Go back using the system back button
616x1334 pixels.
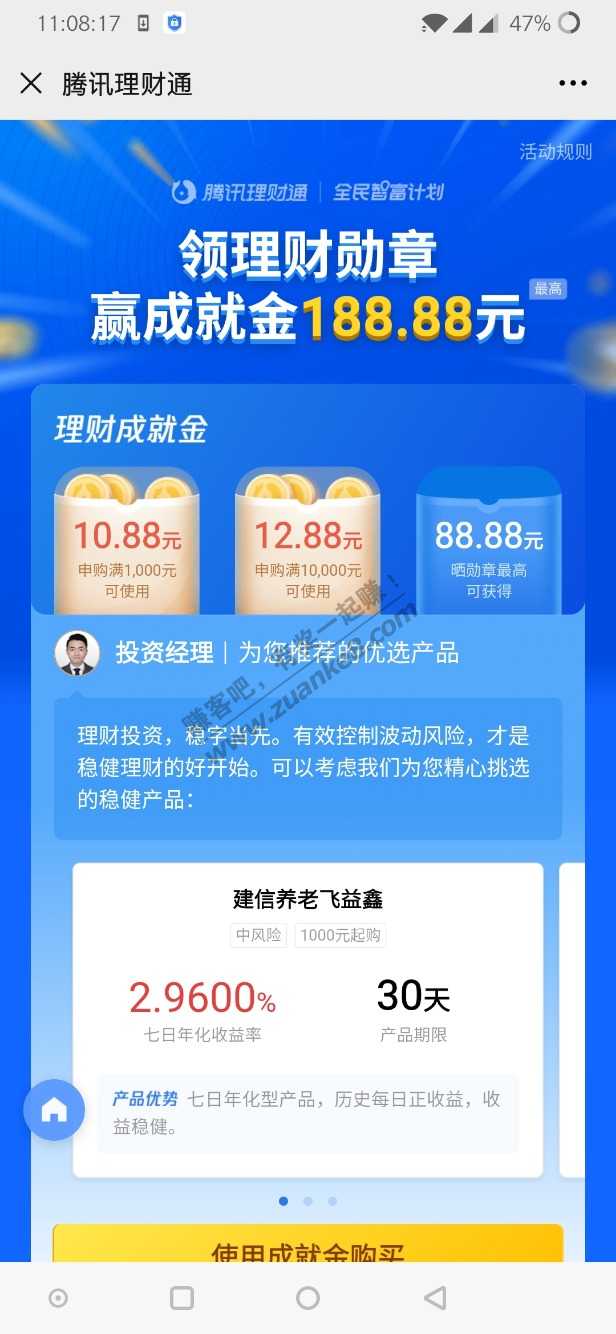434,1298
